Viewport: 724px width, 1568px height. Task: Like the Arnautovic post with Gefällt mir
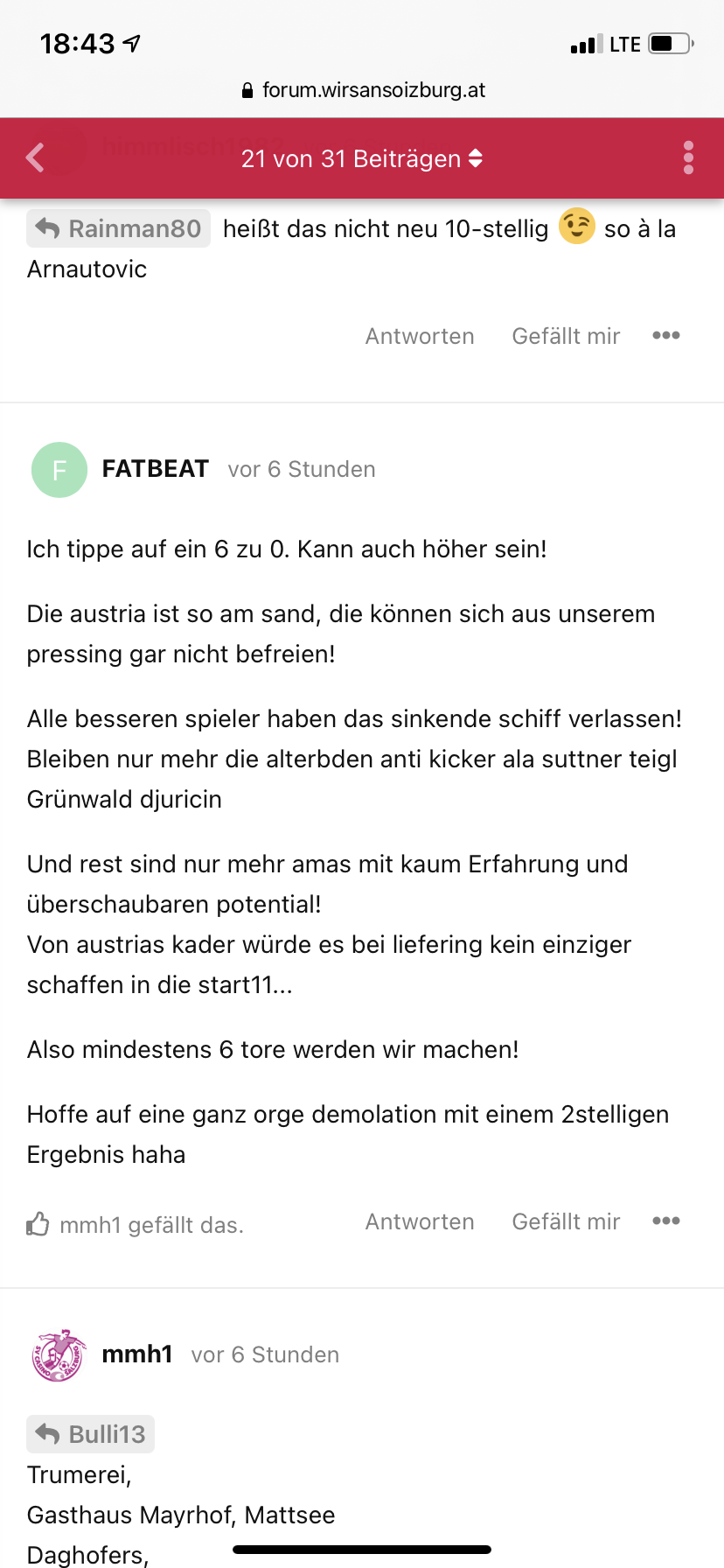(566, 336)
